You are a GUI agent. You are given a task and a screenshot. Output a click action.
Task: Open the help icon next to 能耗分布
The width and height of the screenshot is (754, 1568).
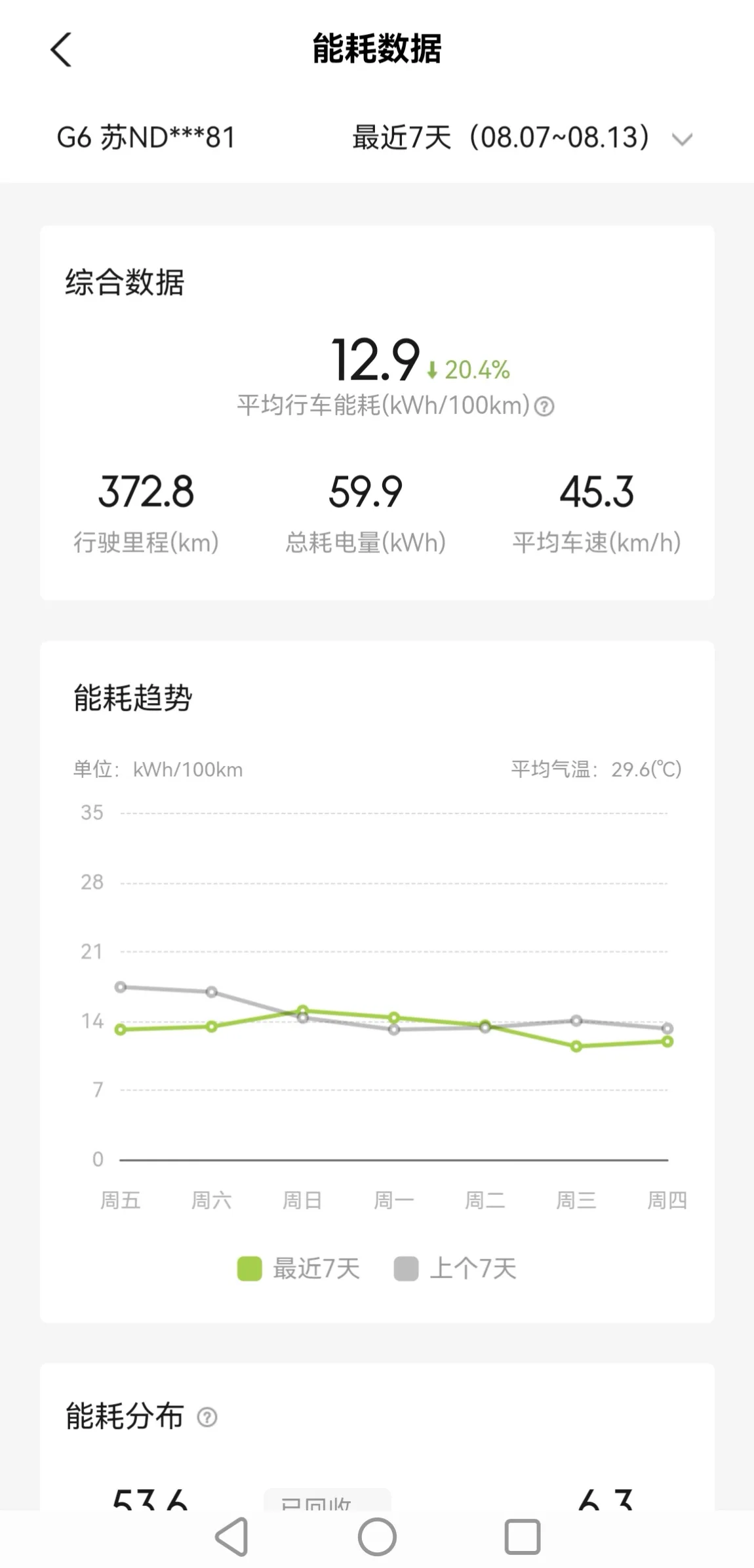[207, 1417]
